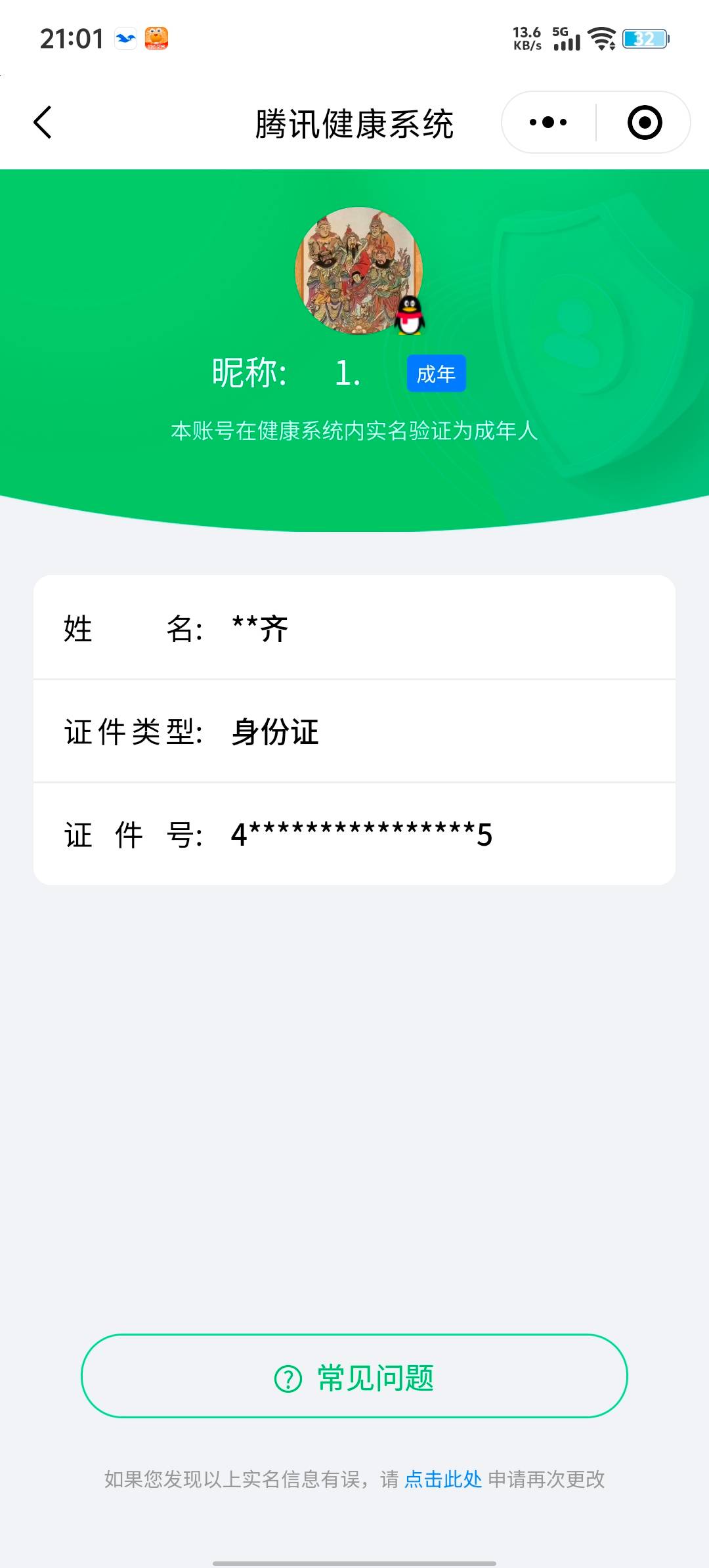The image size is (709, 1568).
Task: Select the QQ penguin icon on the avatar
Action: pos(410,316)
